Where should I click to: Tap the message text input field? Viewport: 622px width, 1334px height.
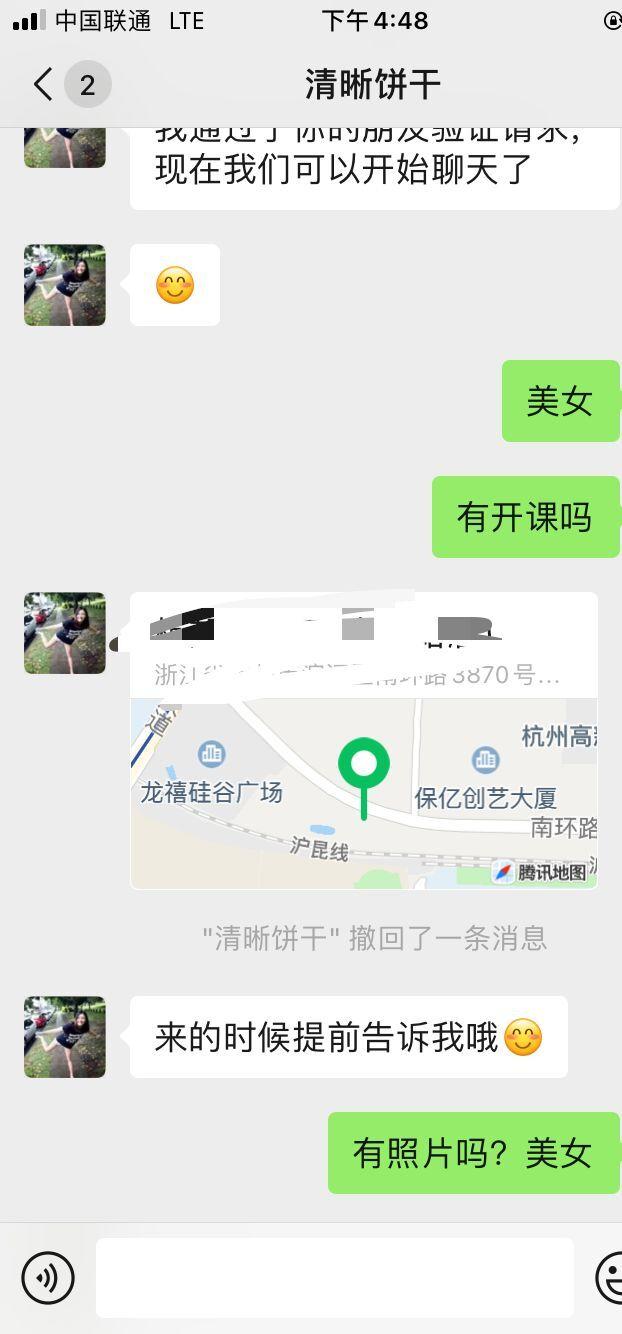tap(334, 1277)
